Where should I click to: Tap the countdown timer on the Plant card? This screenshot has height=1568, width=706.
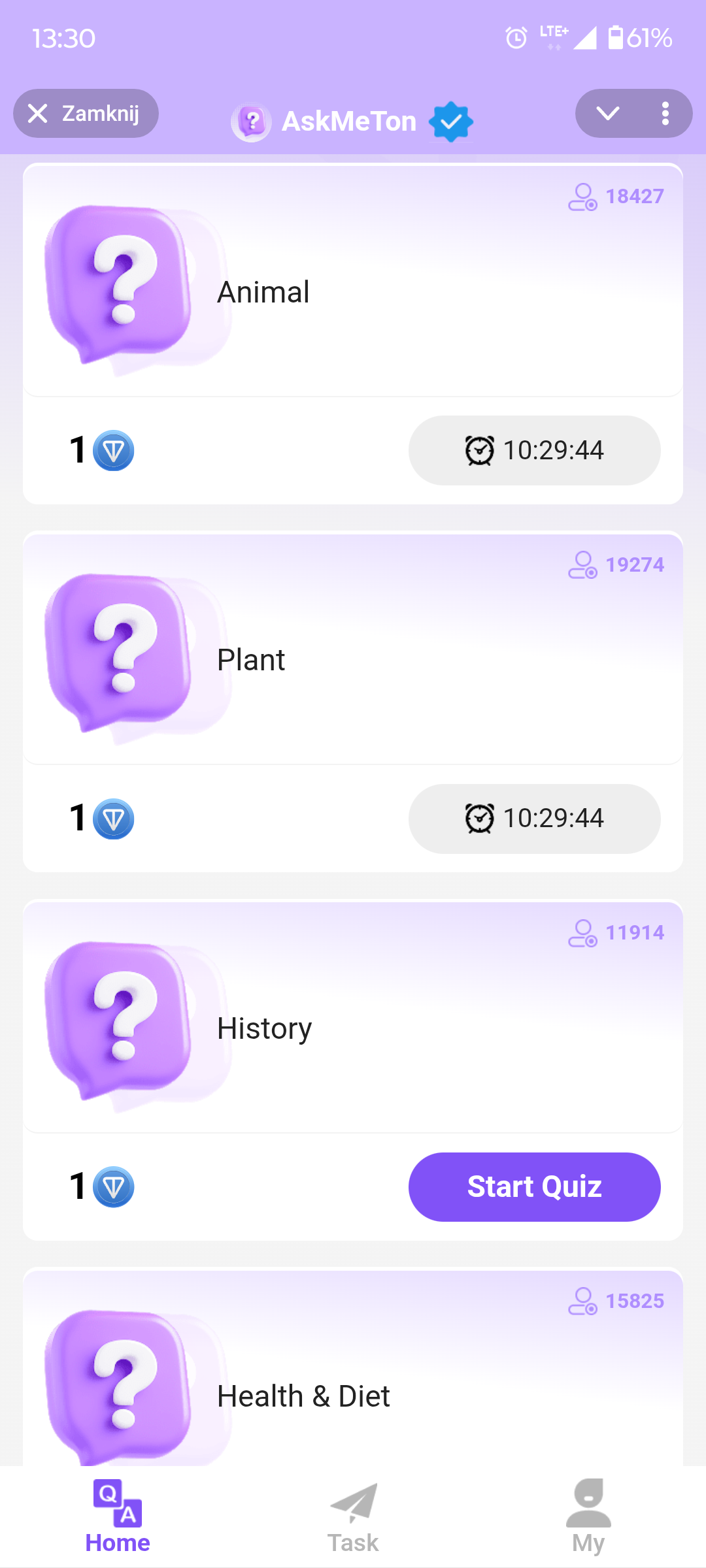[x=534, y=819]
